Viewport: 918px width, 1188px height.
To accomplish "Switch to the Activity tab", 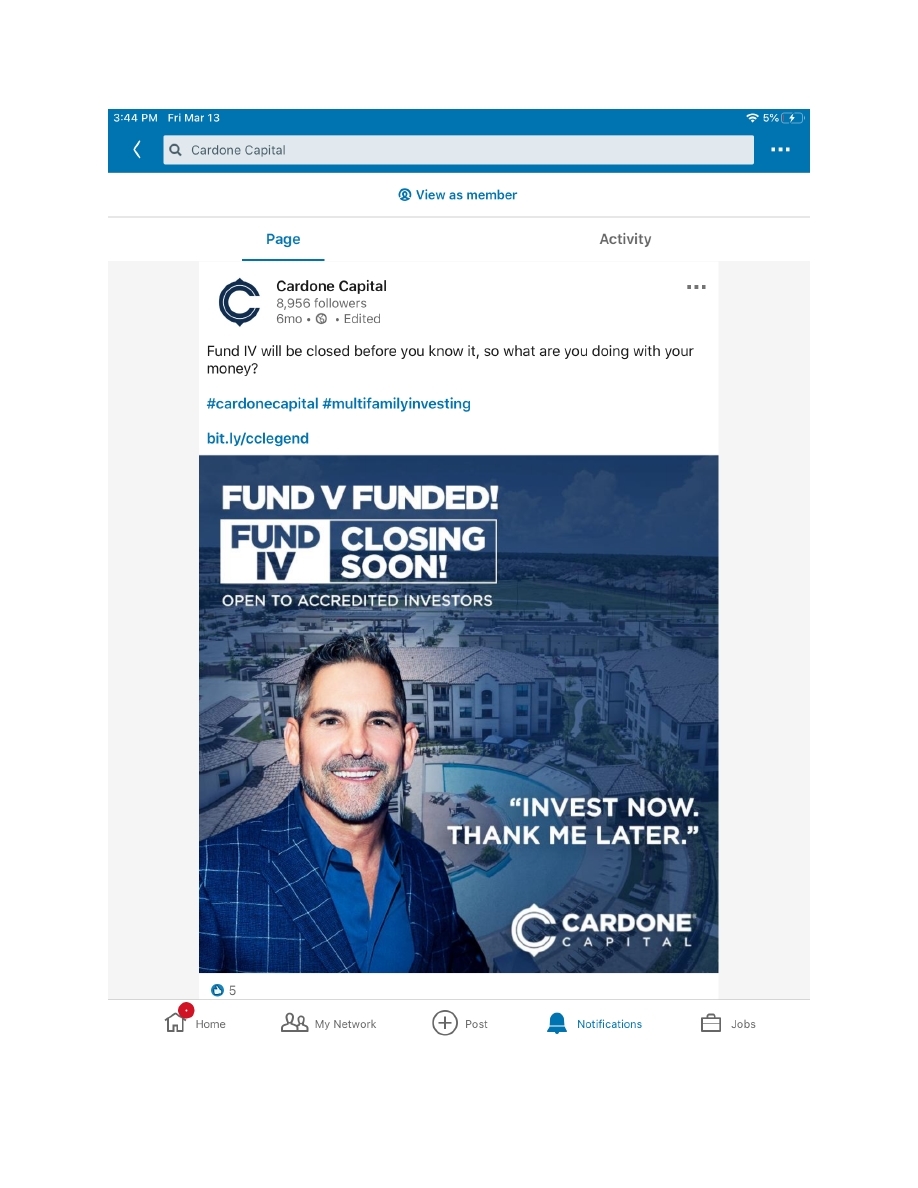I will (625, 239).
